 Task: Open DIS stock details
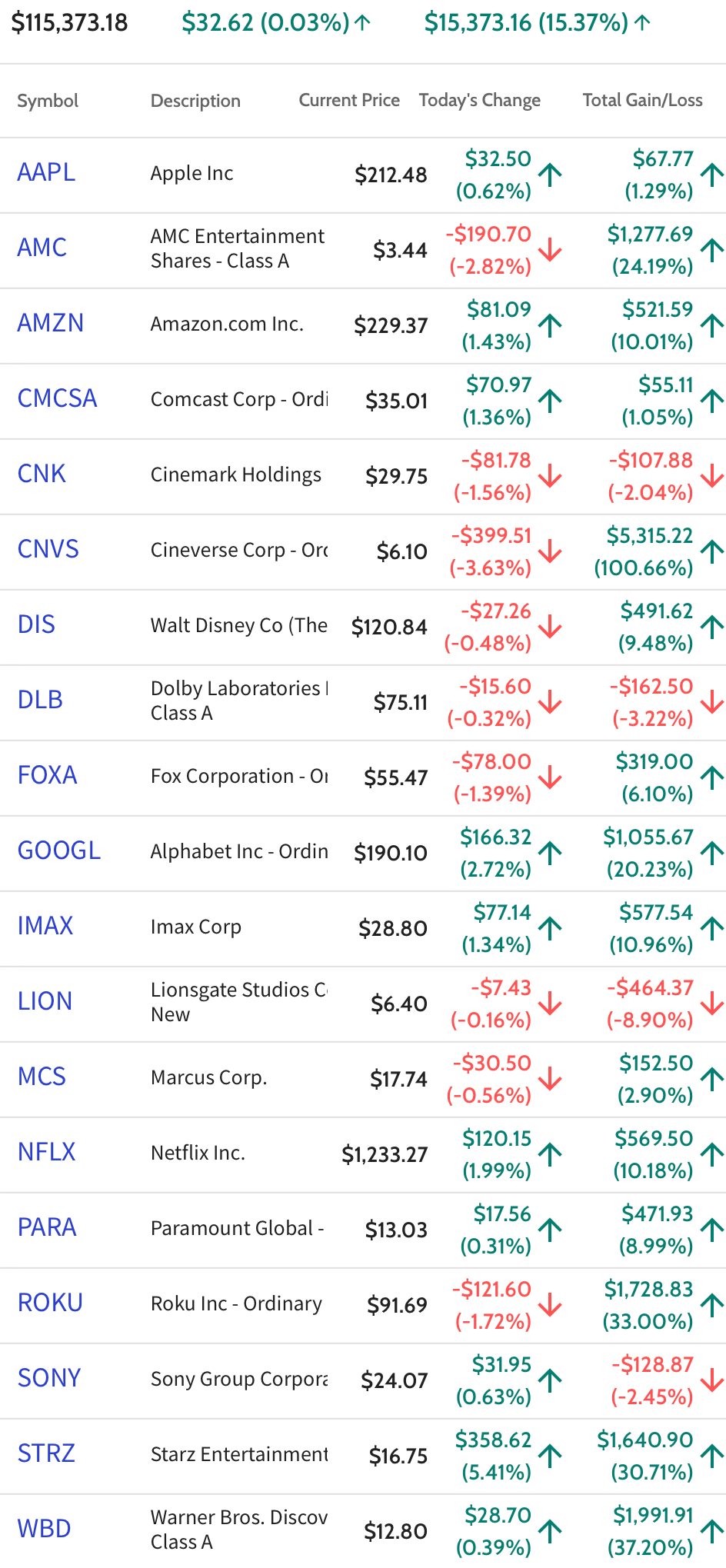tap(36, 624)
